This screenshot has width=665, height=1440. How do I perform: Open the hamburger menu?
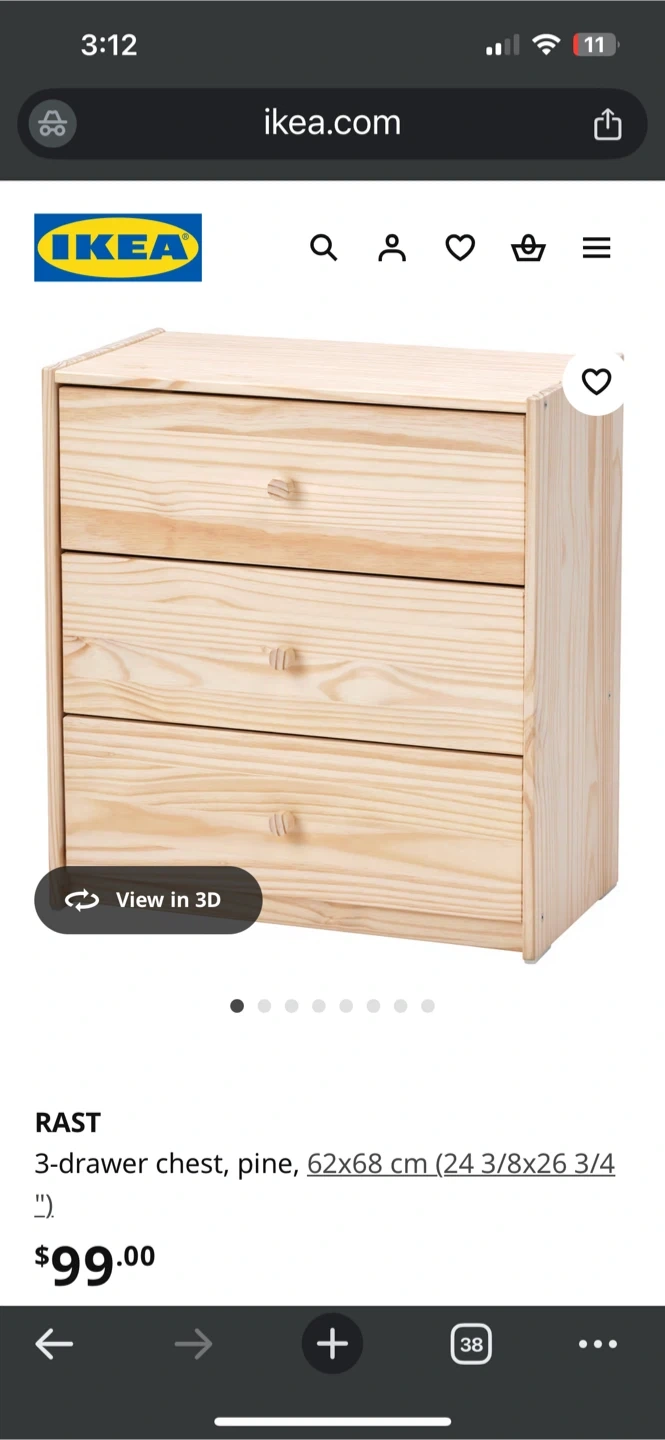[x=596, y=248]
